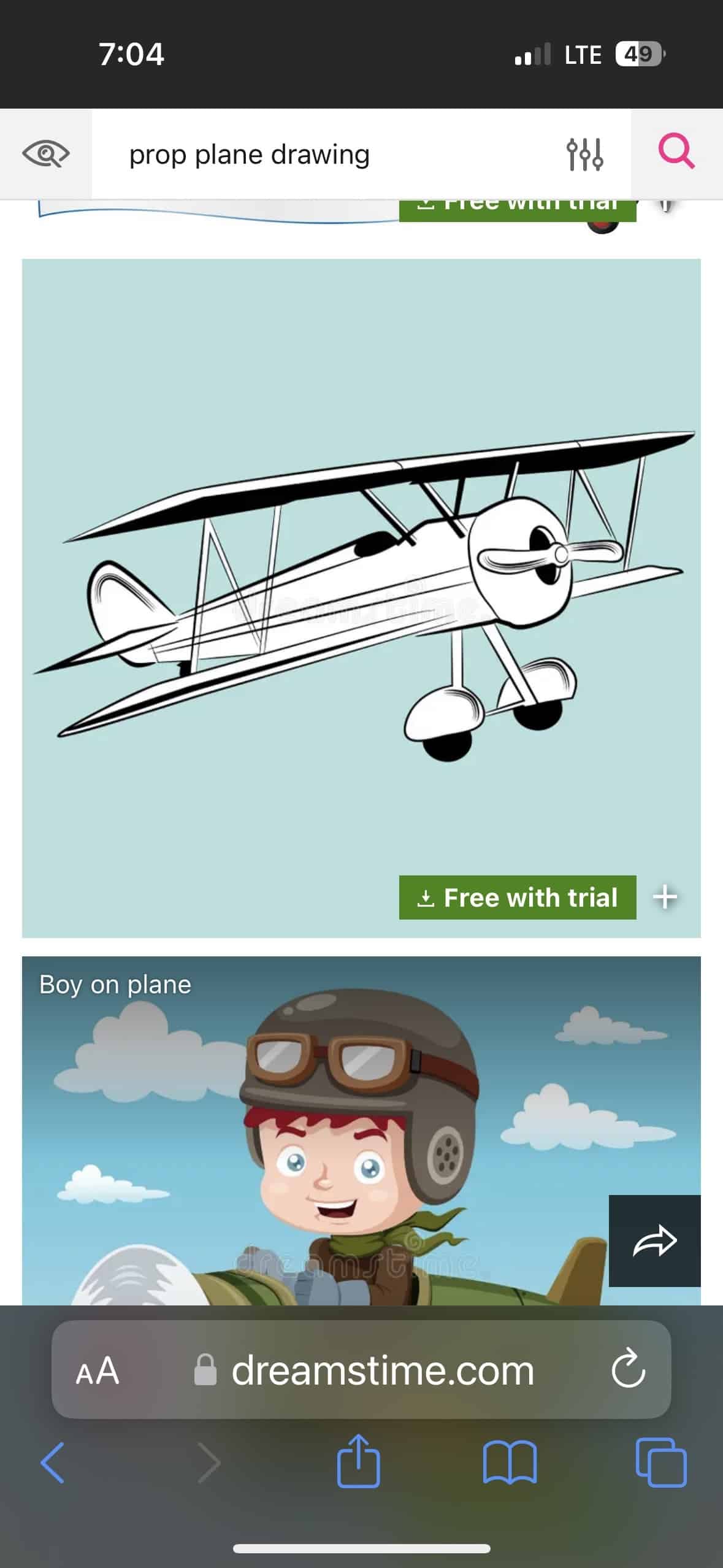Open the Safari share sheet

[359, 1462]
